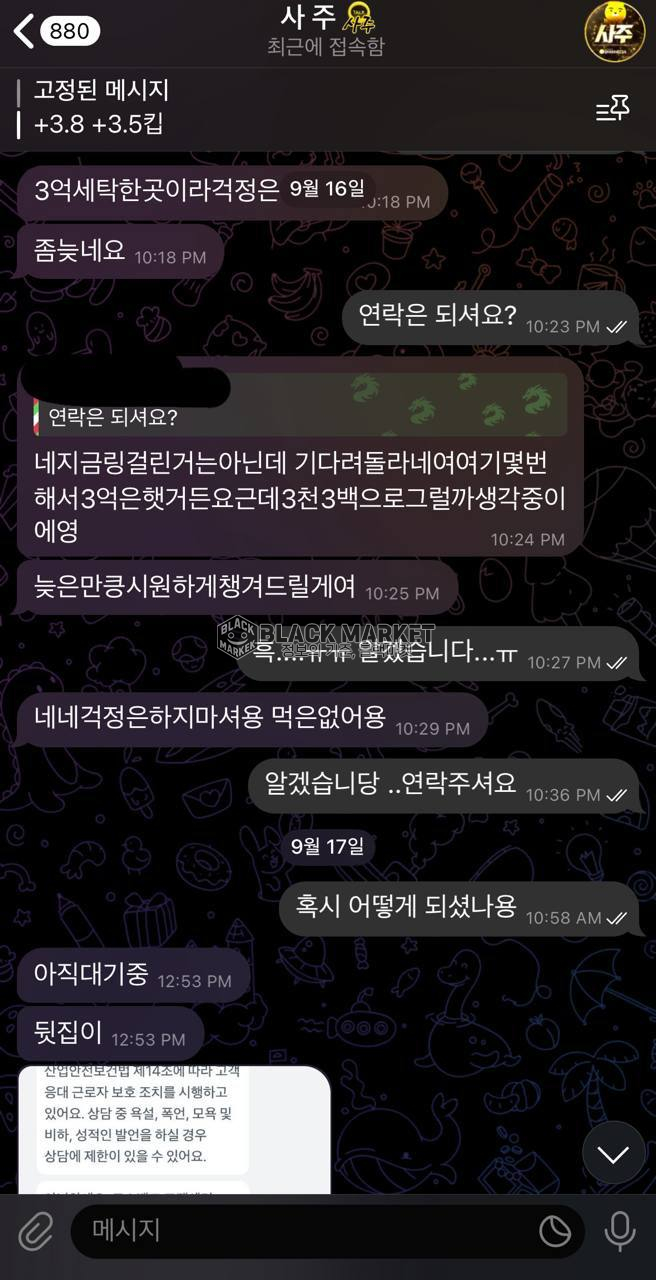
Task: Record a voice message
Action: pyautogui.click(x=620, y=1231)
